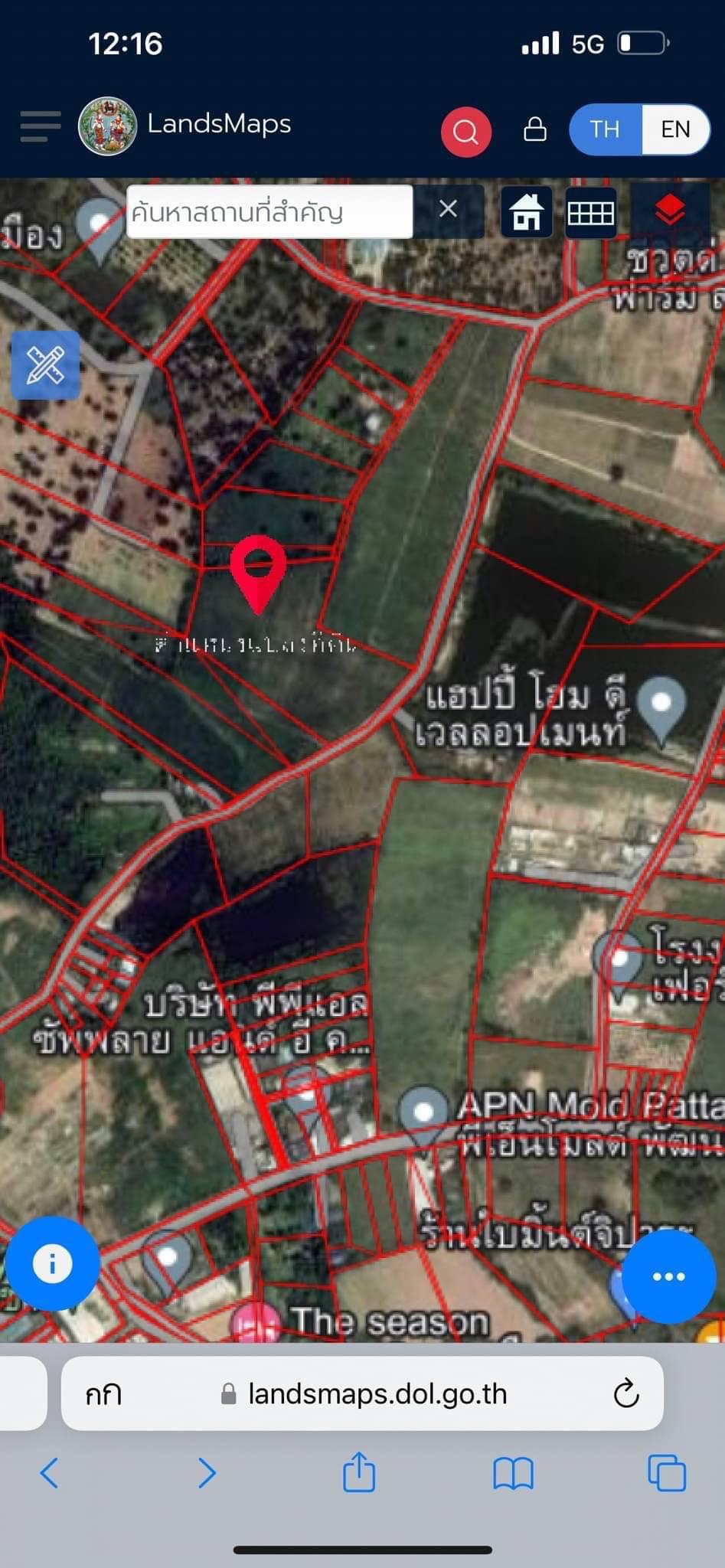Open the map layers button
Viewport: 725px width, 1568px height.
tap(670, 210)
